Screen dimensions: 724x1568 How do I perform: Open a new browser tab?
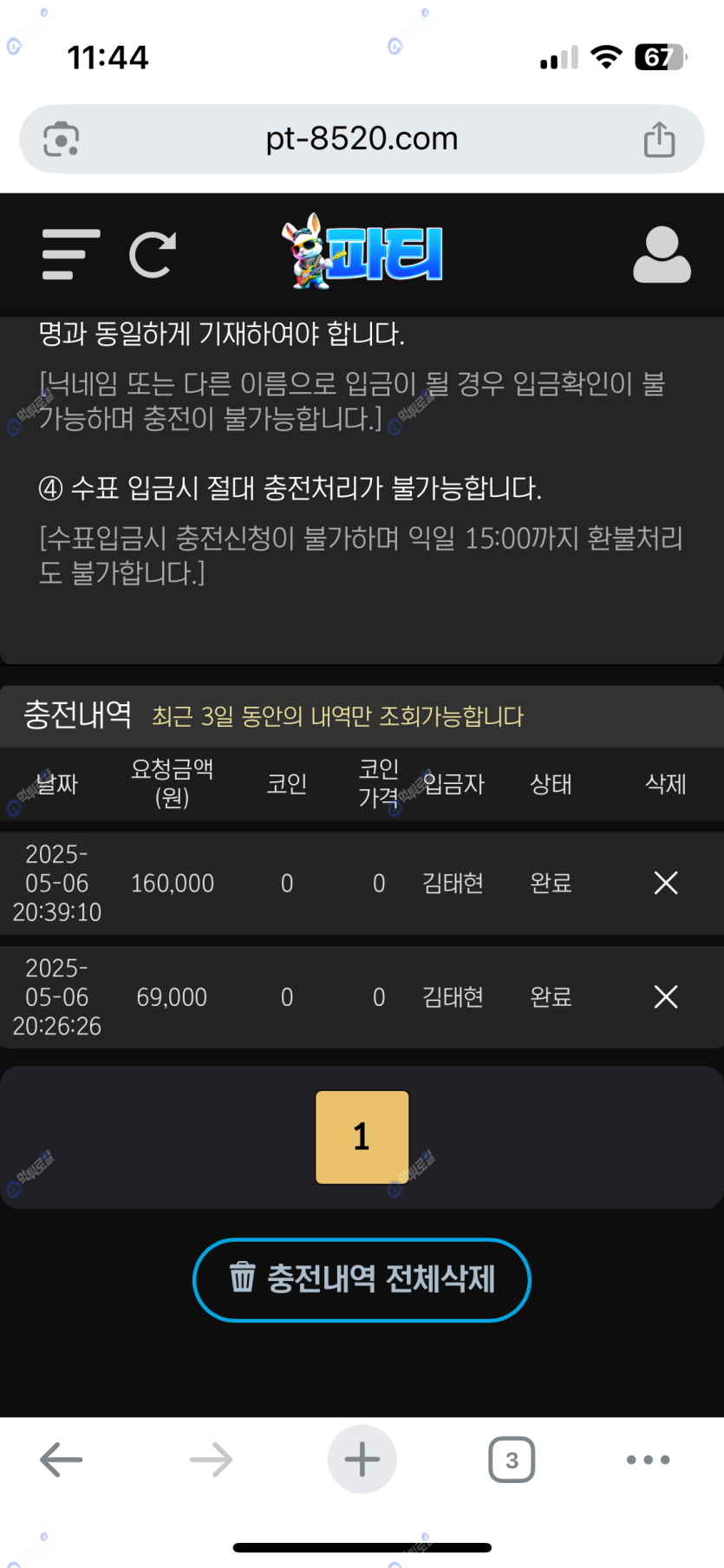pos(362,1460)
